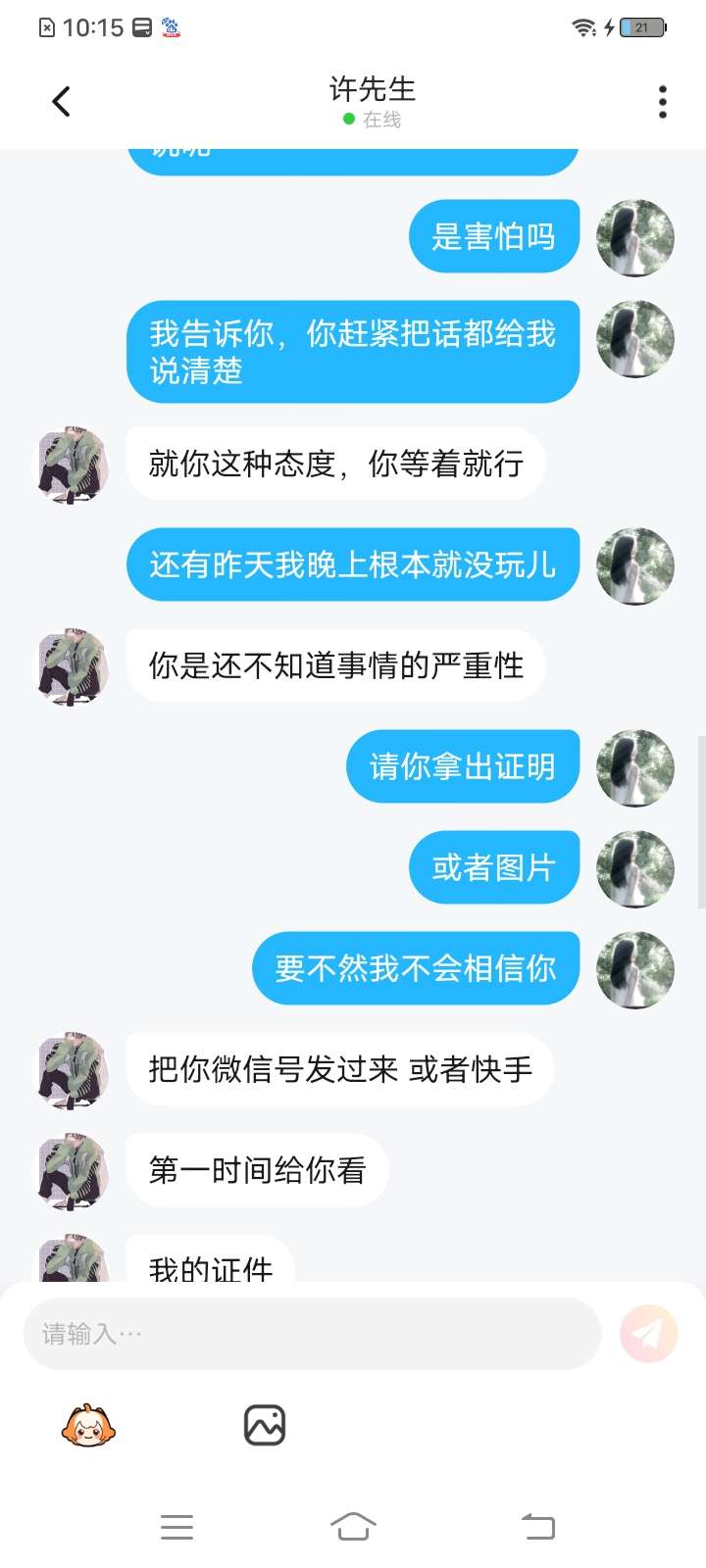Open the emoji sticker picker
The height and width of the screenshot is (1568, 706).
point(88,1426)
